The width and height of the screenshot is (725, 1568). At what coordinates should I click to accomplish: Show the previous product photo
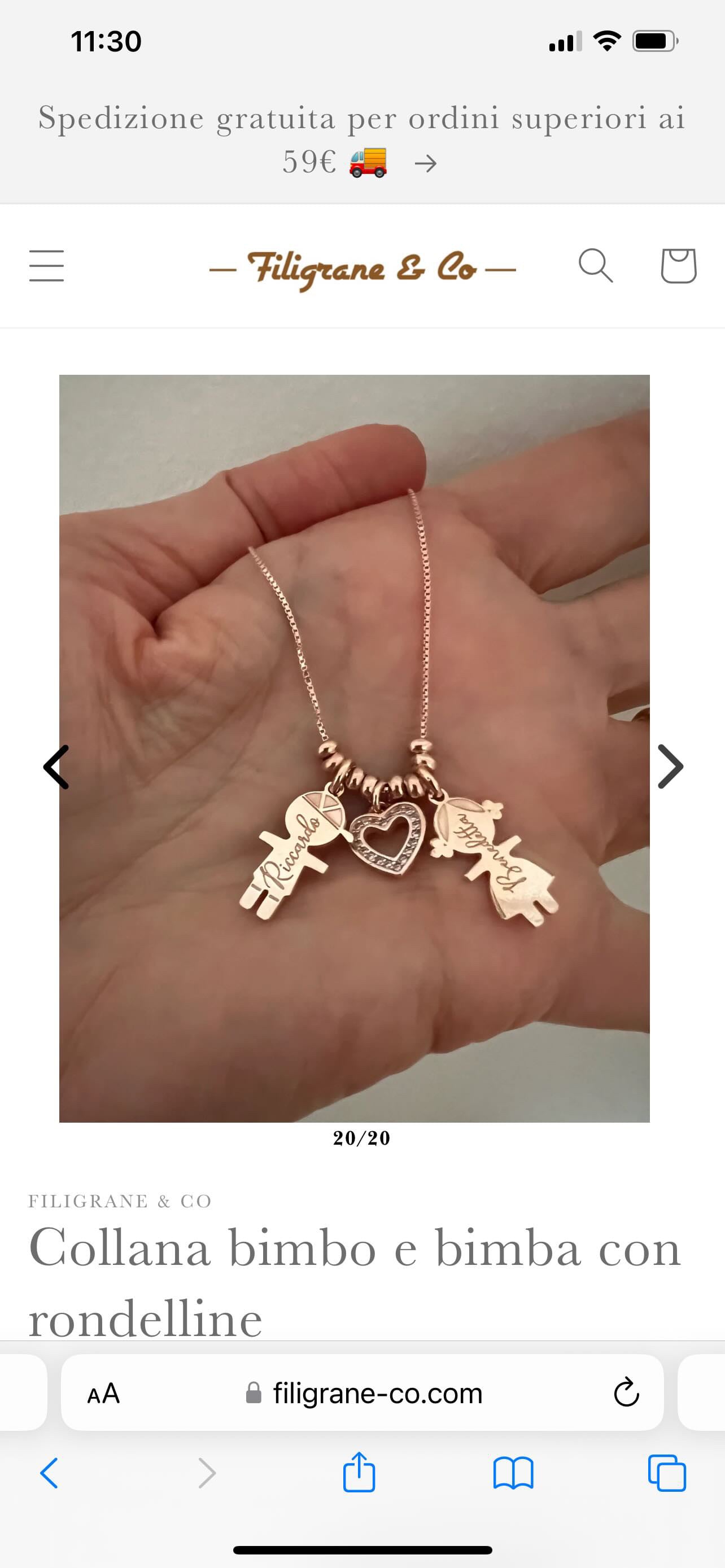point(56,767)
